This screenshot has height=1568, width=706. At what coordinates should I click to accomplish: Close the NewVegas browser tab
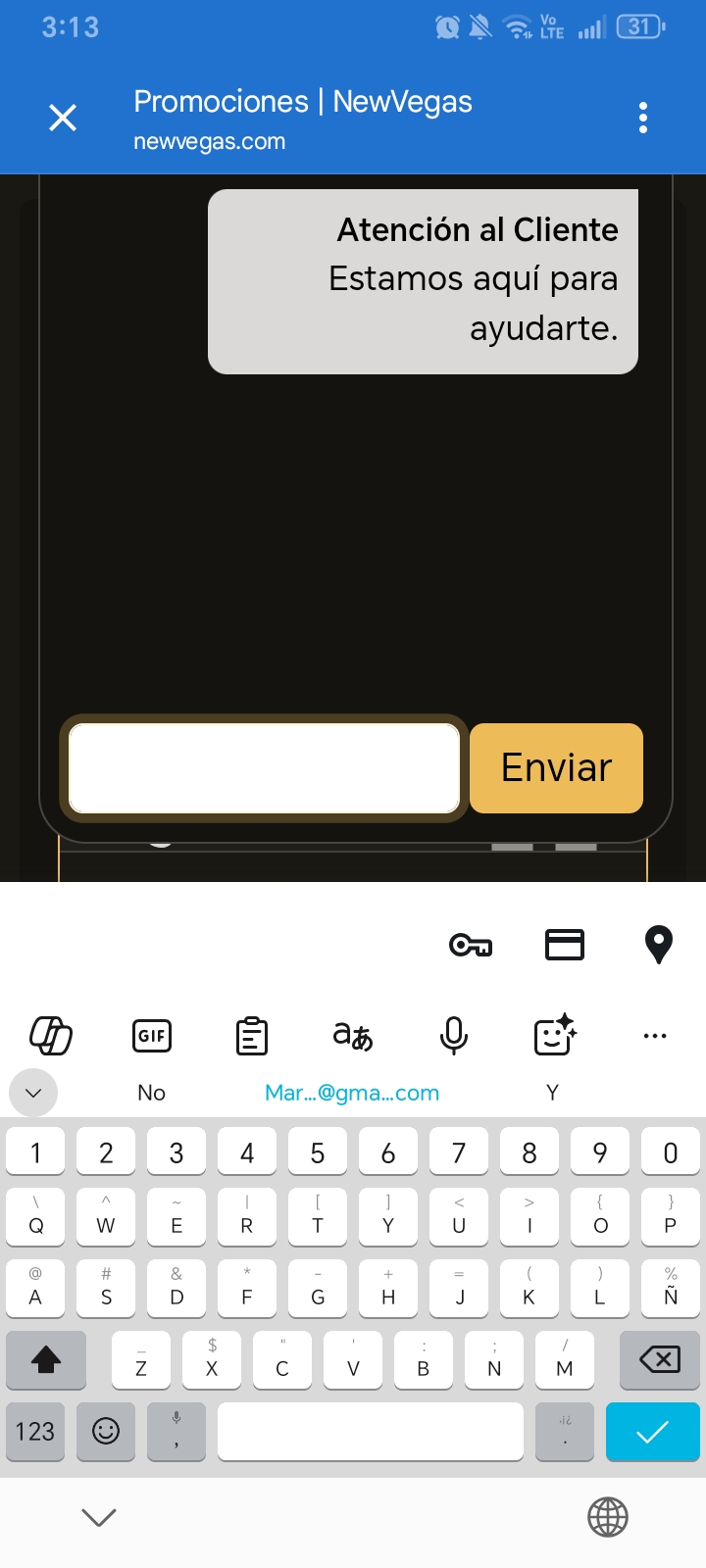63,119
